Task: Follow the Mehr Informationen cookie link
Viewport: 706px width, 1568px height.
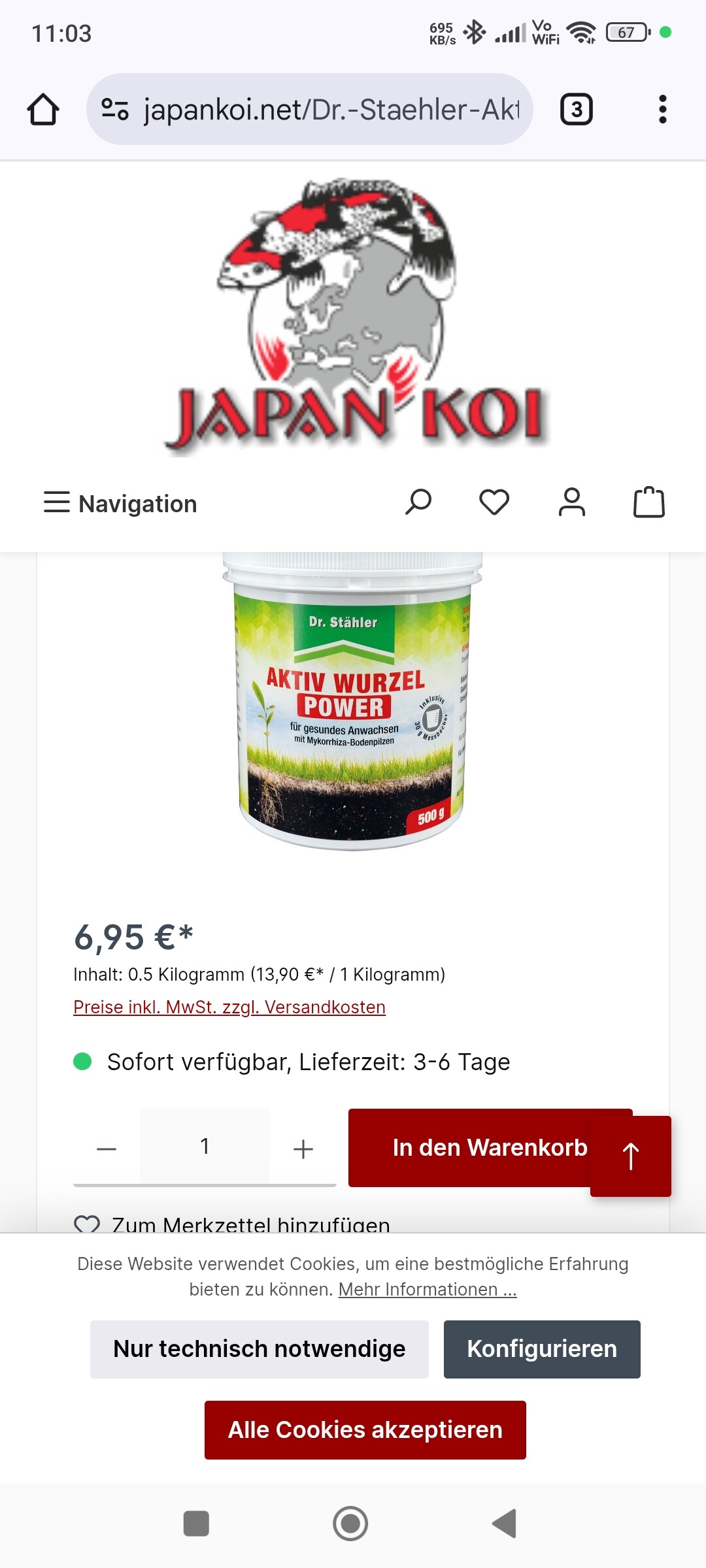Action: 428,1290
